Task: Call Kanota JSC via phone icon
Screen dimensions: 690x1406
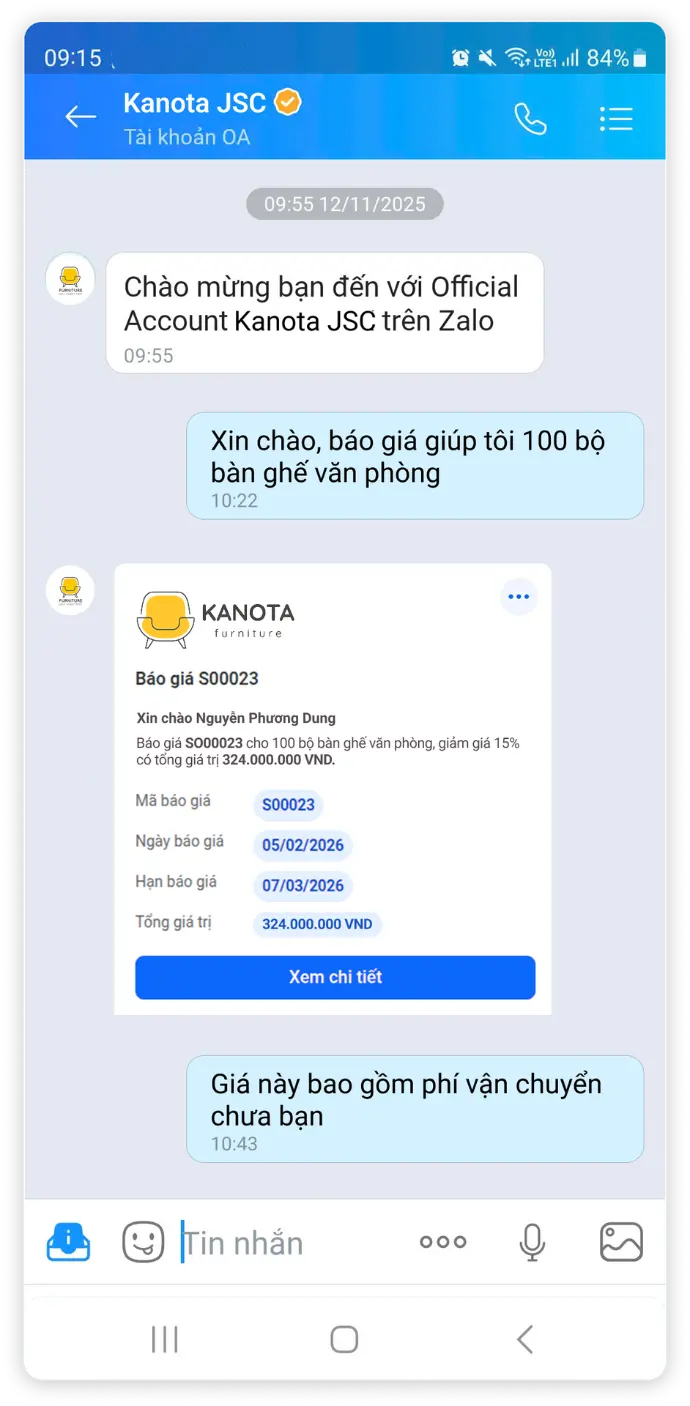Action: [x=530, y=119]
